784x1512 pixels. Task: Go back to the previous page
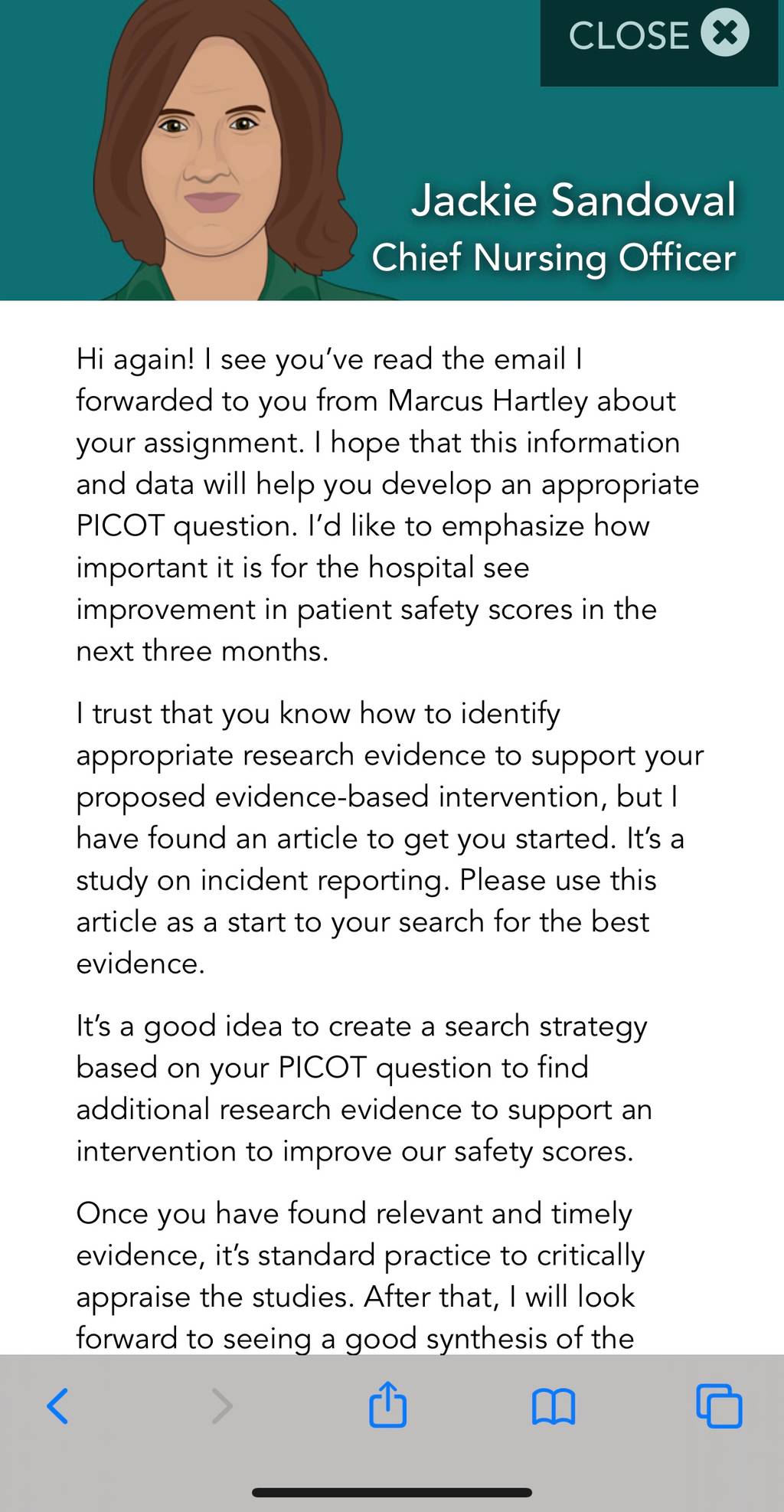coord(58,1406)
